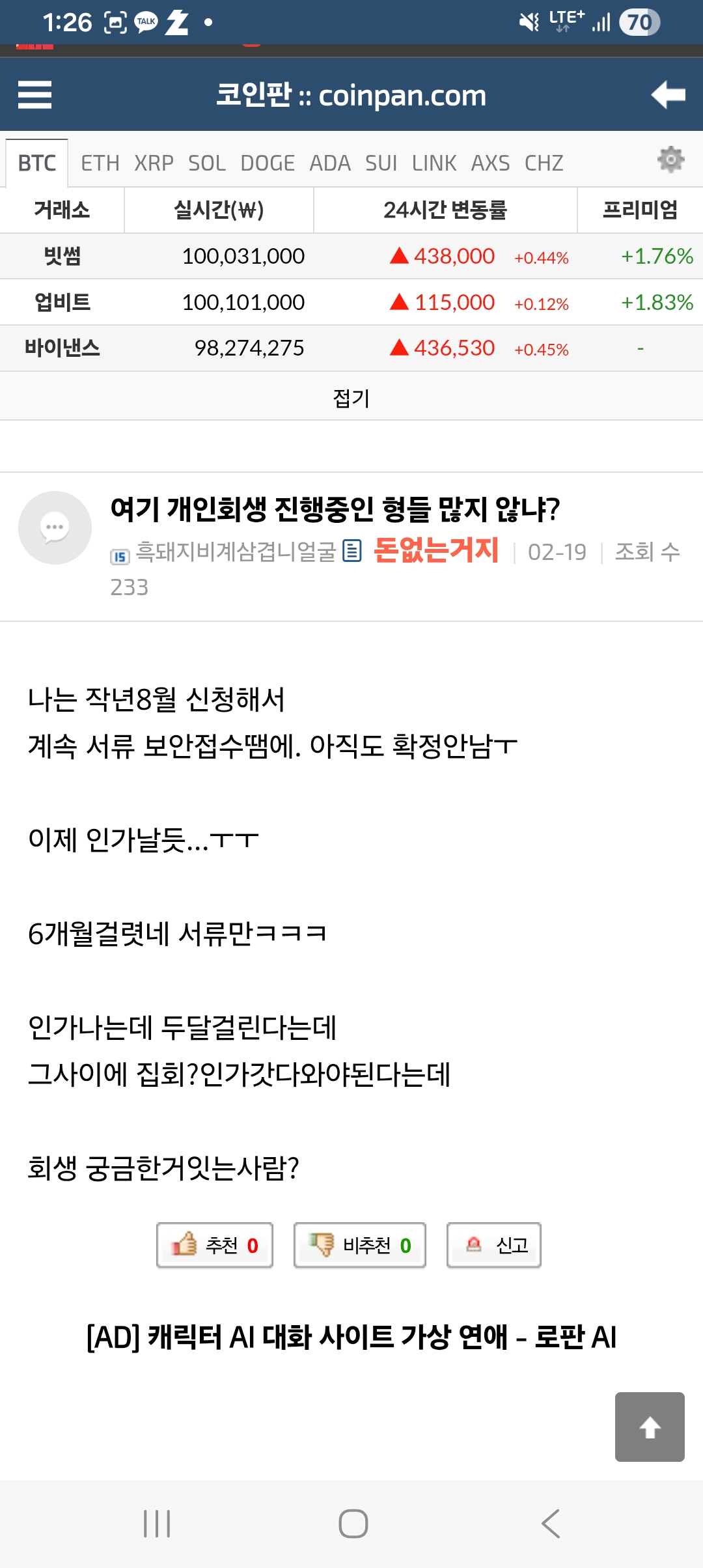Switch to the LINK tab
This screenshot has width=703, height=1568.
pos(434,163)
